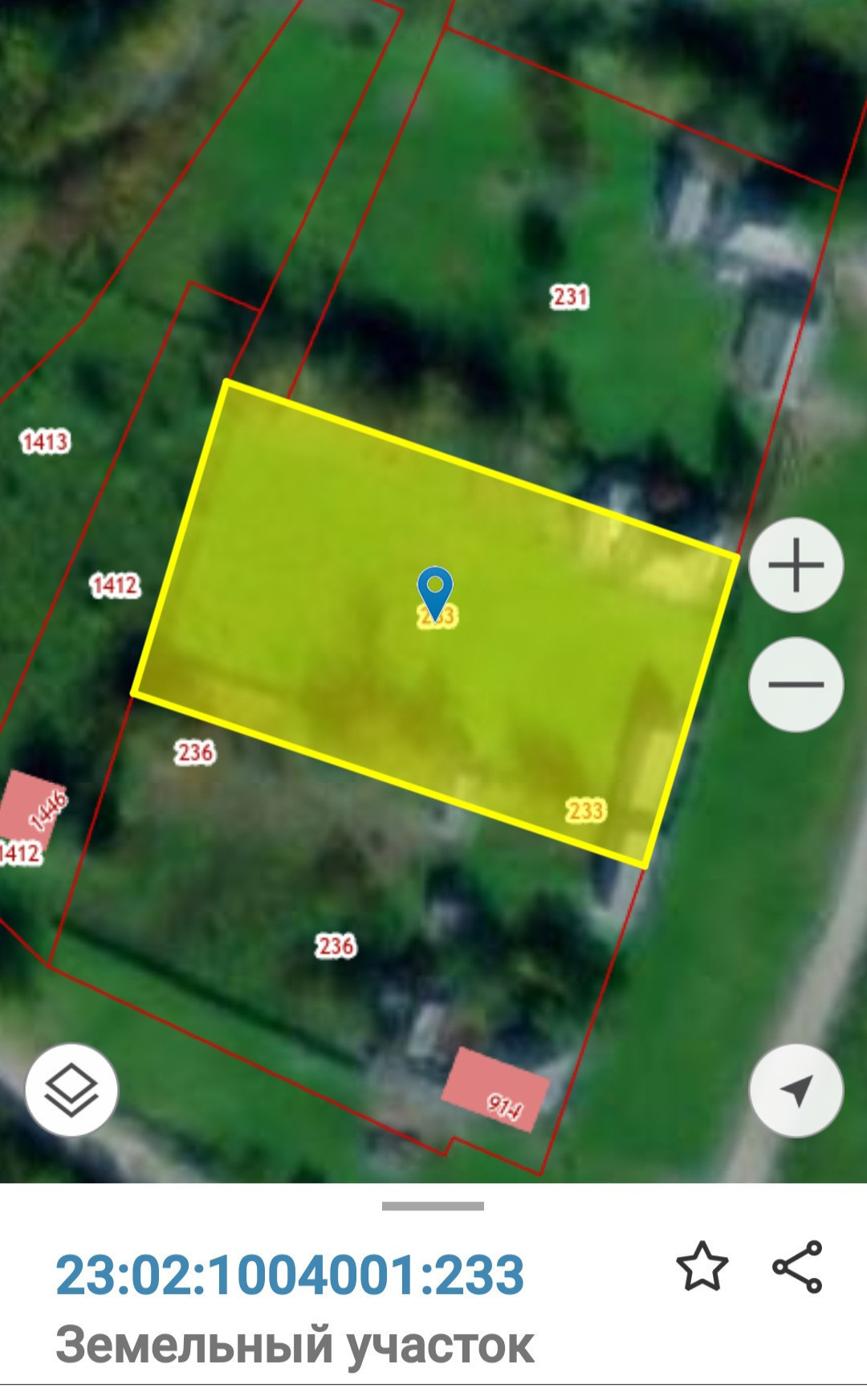
Task: Add parcel 23:02:1004001:233 to favorites
Action: pyautogui.click(x=702, y=1267)
